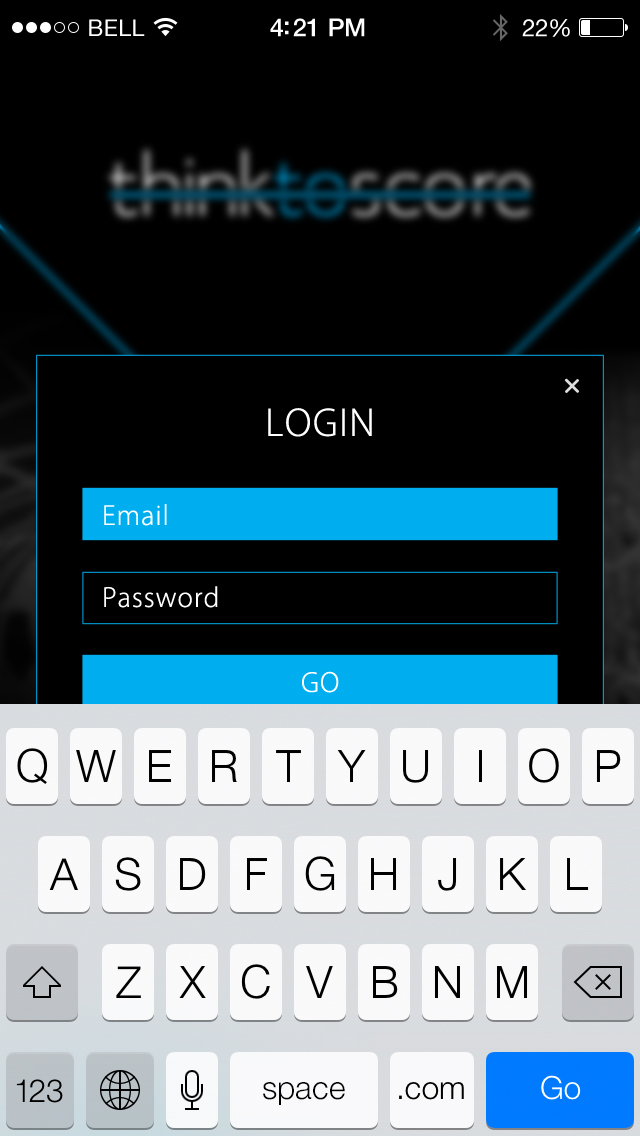Start dictation with the microphone key

tap(191, 1089)
